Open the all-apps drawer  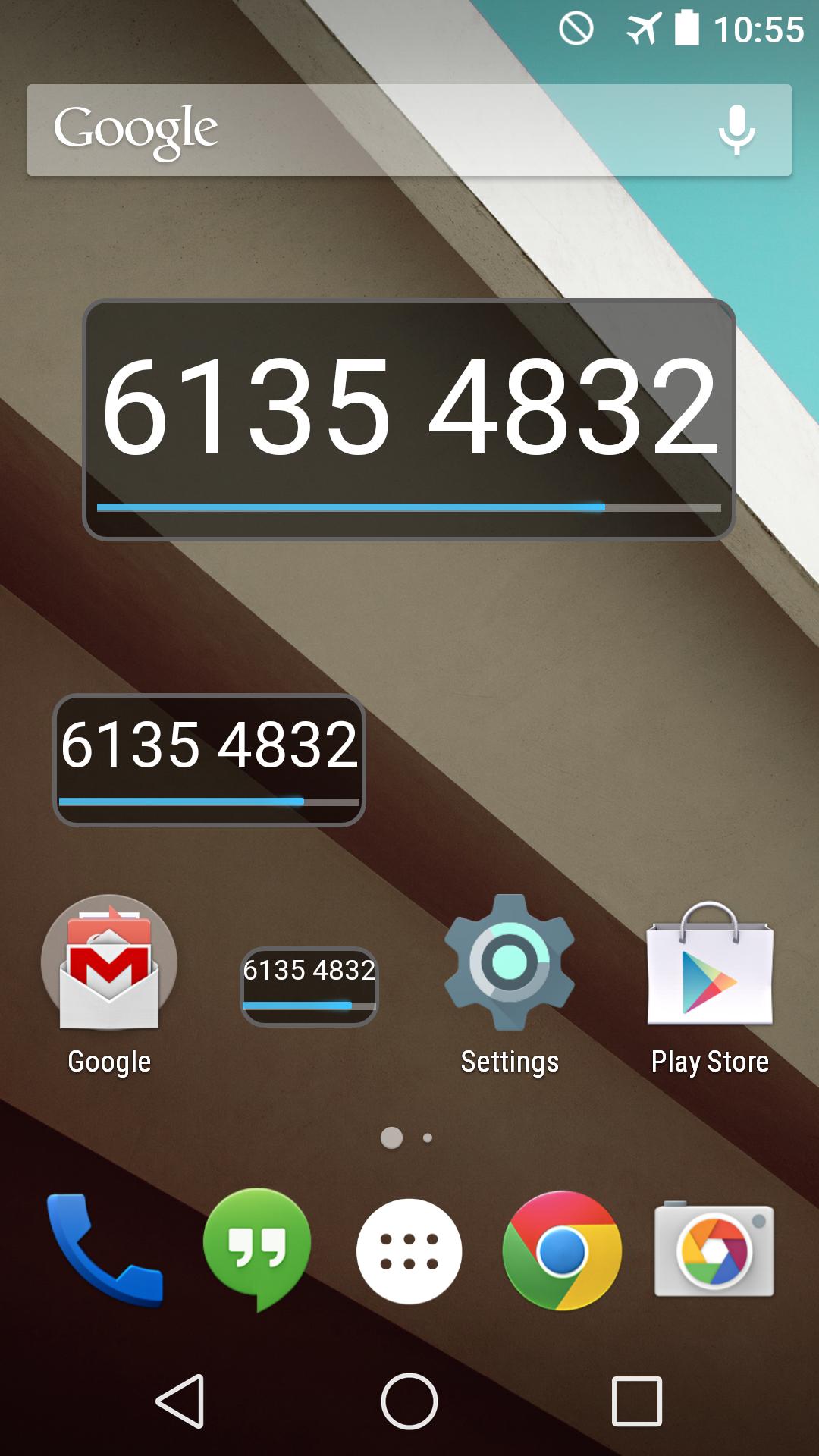(x=409, y=1251)
